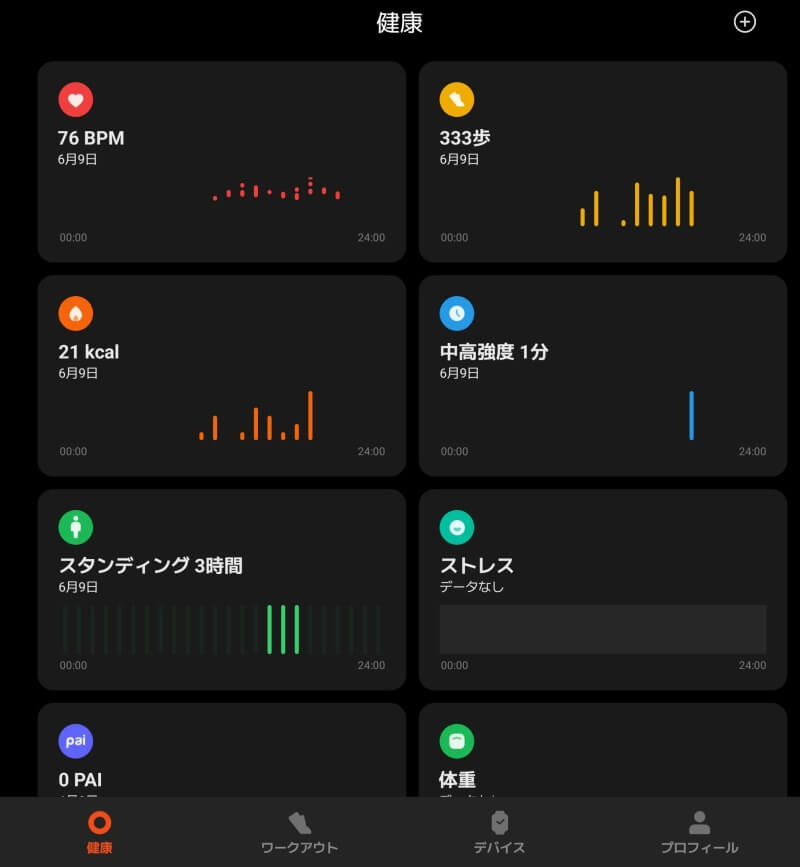Image resolution: width=800 pixels, height=867 pixels.
Task: Open the 76 BPM heart rate card
Action: [x=220, y=163]
